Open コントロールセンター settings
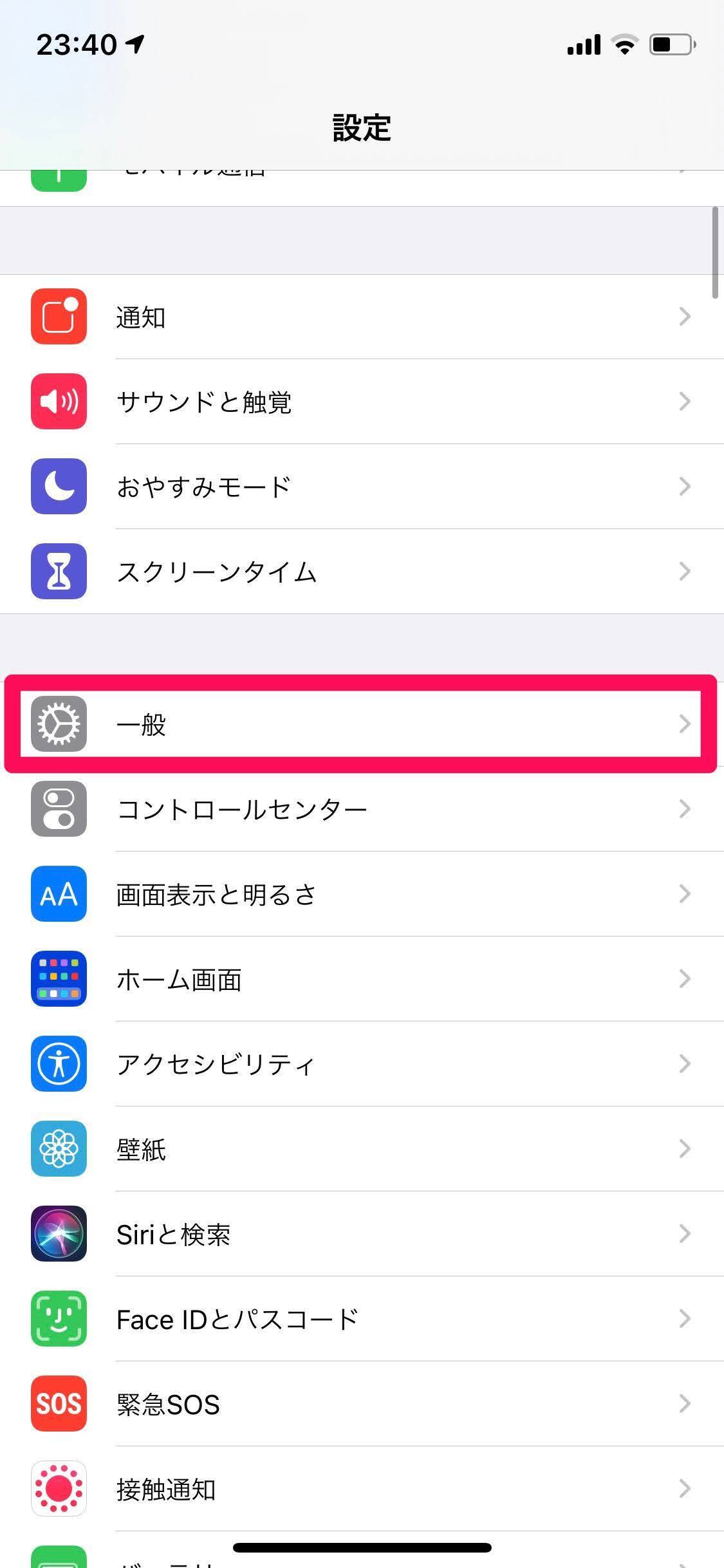The image size is (724, 1568). tap(360, 809)
